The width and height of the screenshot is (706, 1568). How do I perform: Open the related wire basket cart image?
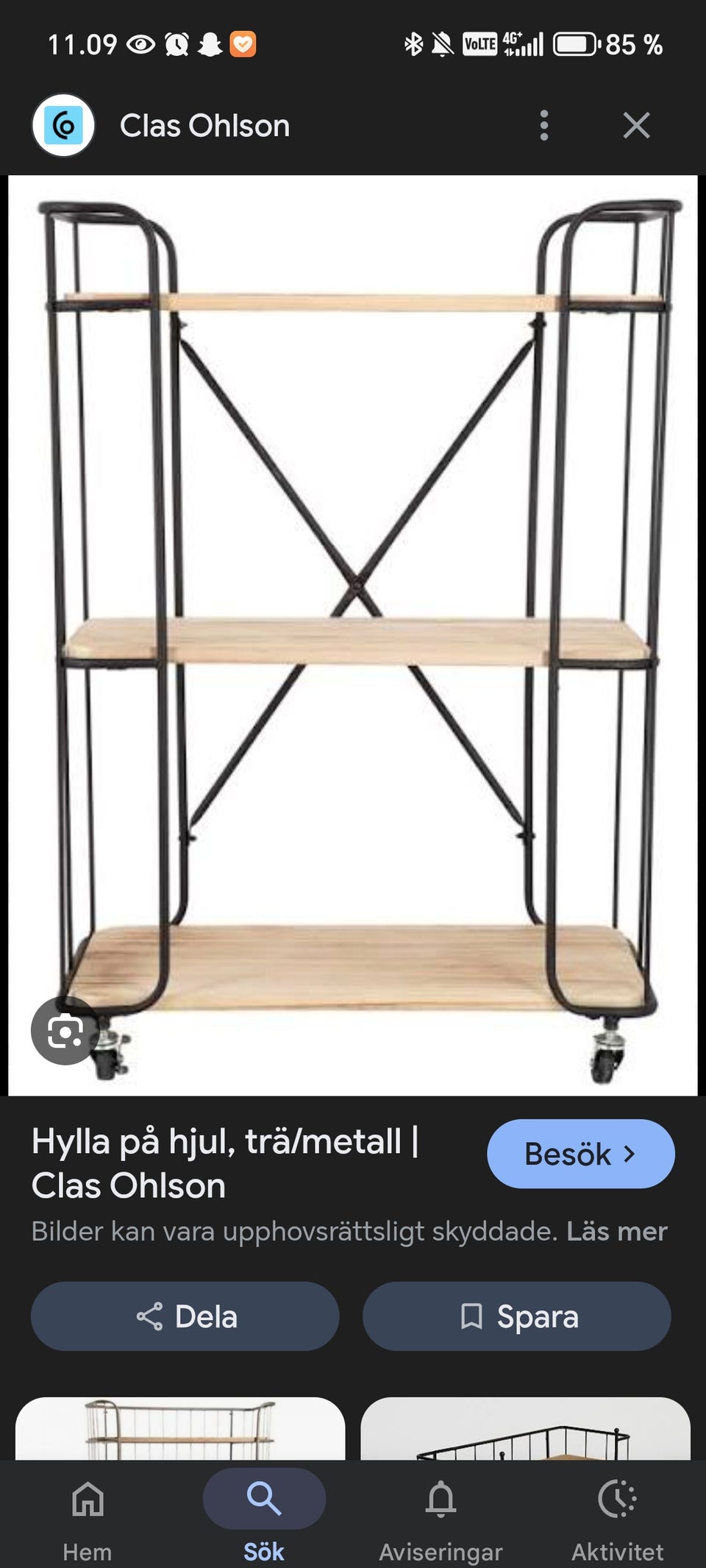coord(180,1428)
